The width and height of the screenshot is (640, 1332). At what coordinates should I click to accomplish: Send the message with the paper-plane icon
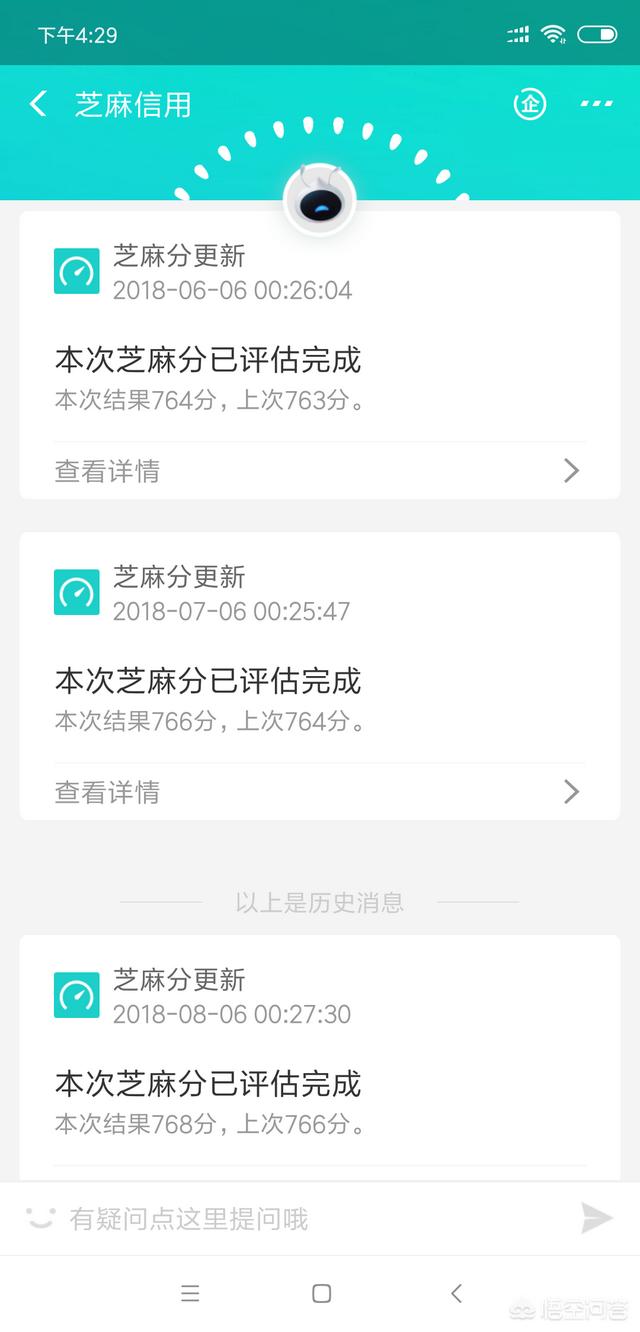(597, 1218)
